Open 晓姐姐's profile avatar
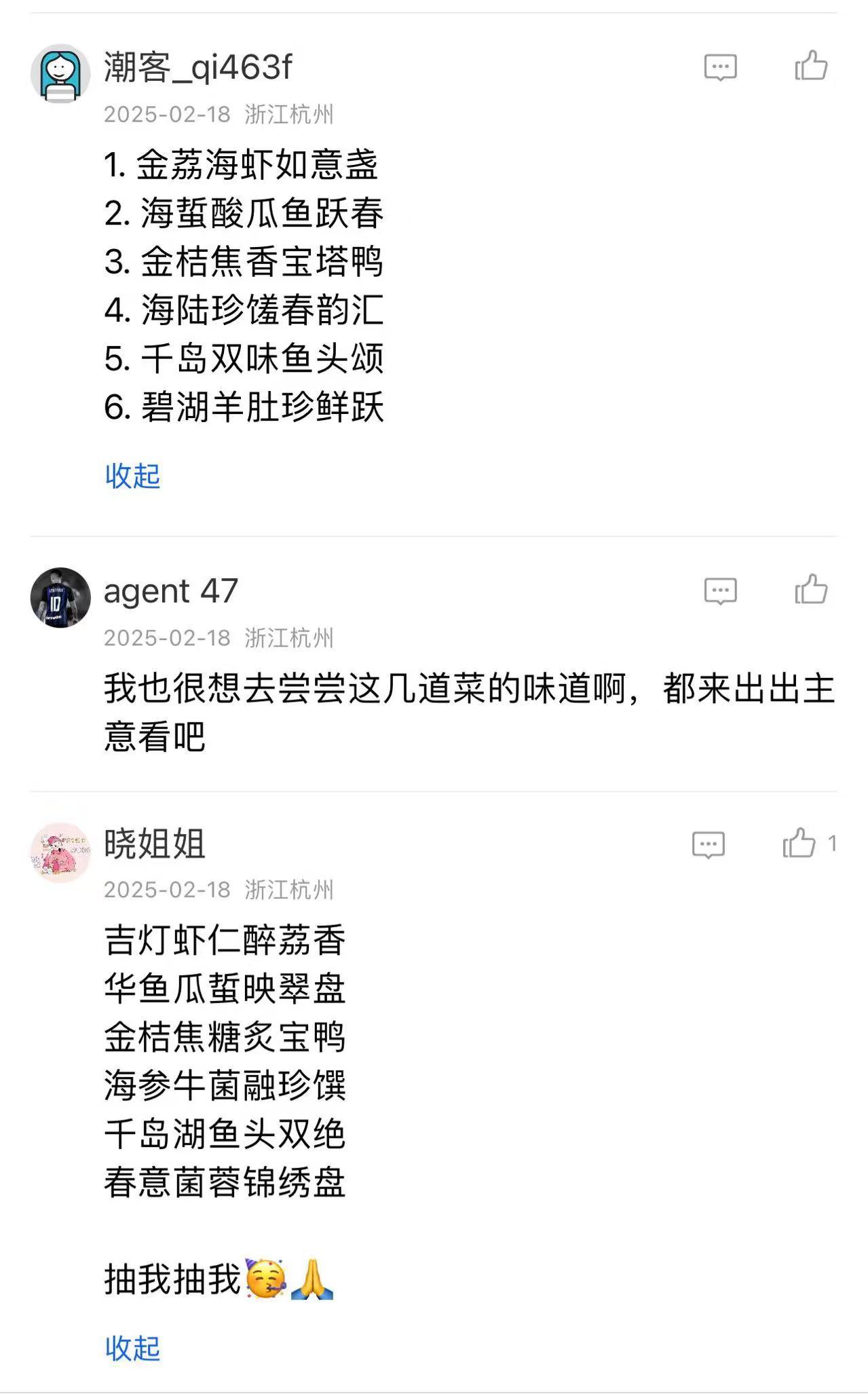The image size is (868, 1394). [60, 852]
